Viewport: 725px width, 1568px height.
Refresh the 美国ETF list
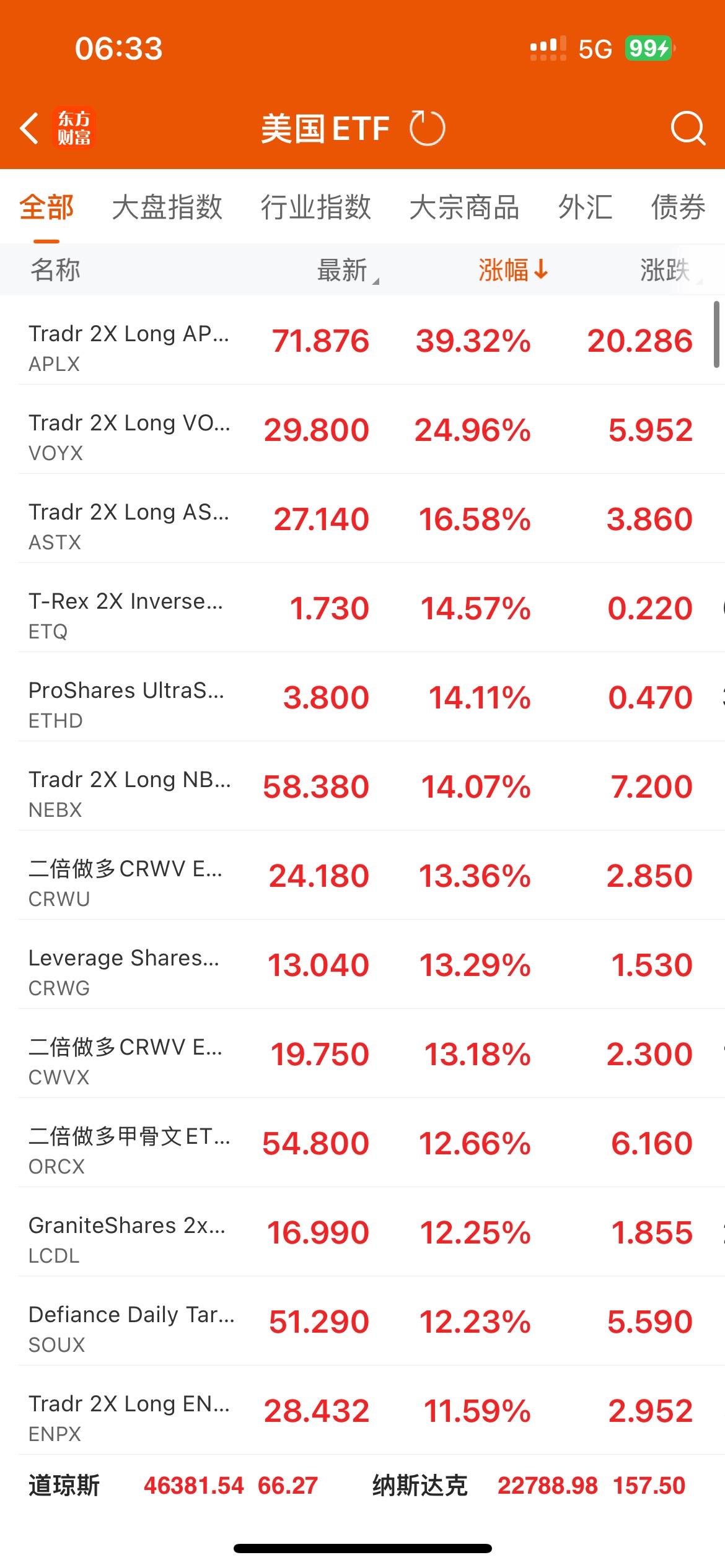tap(427, 128)
